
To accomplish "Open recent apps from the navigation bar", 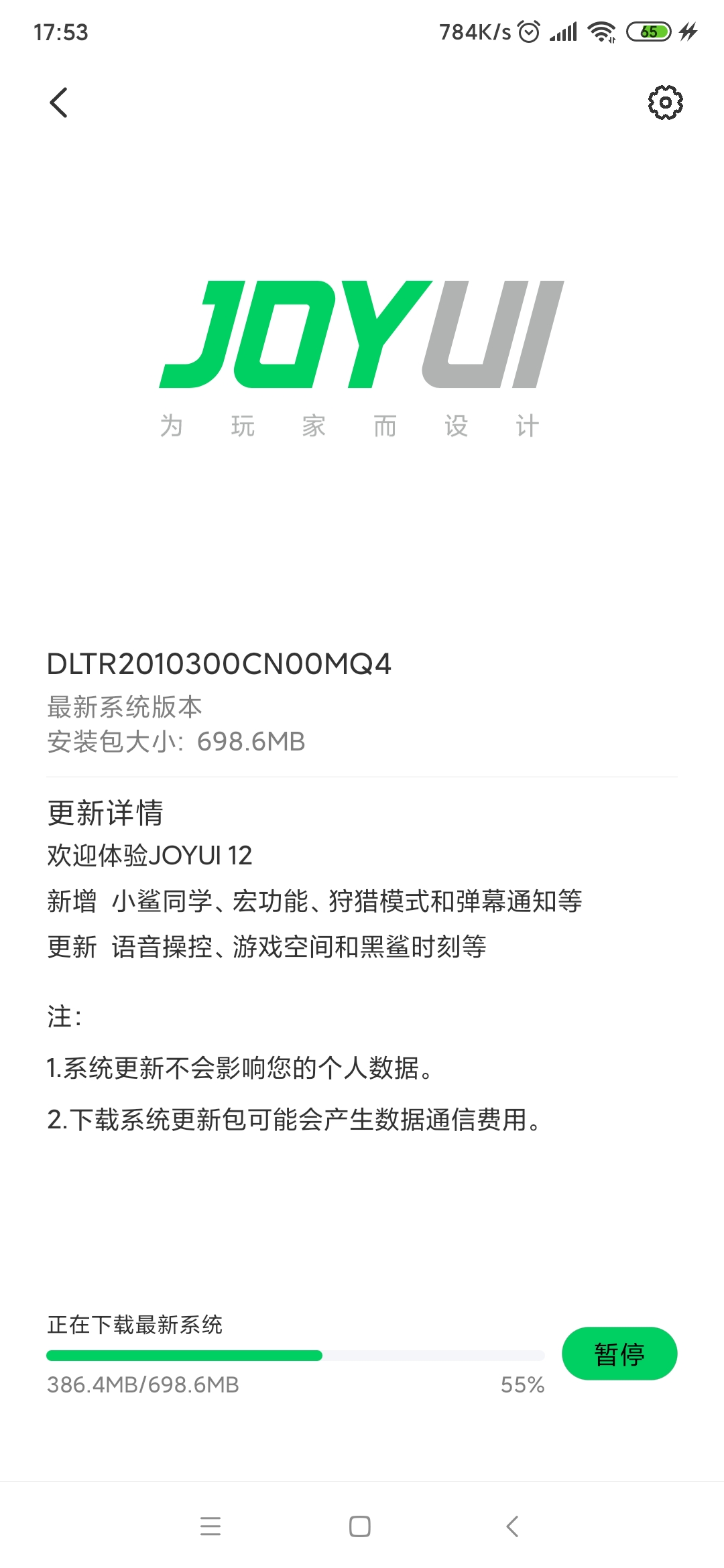I will pos(210,1526).
